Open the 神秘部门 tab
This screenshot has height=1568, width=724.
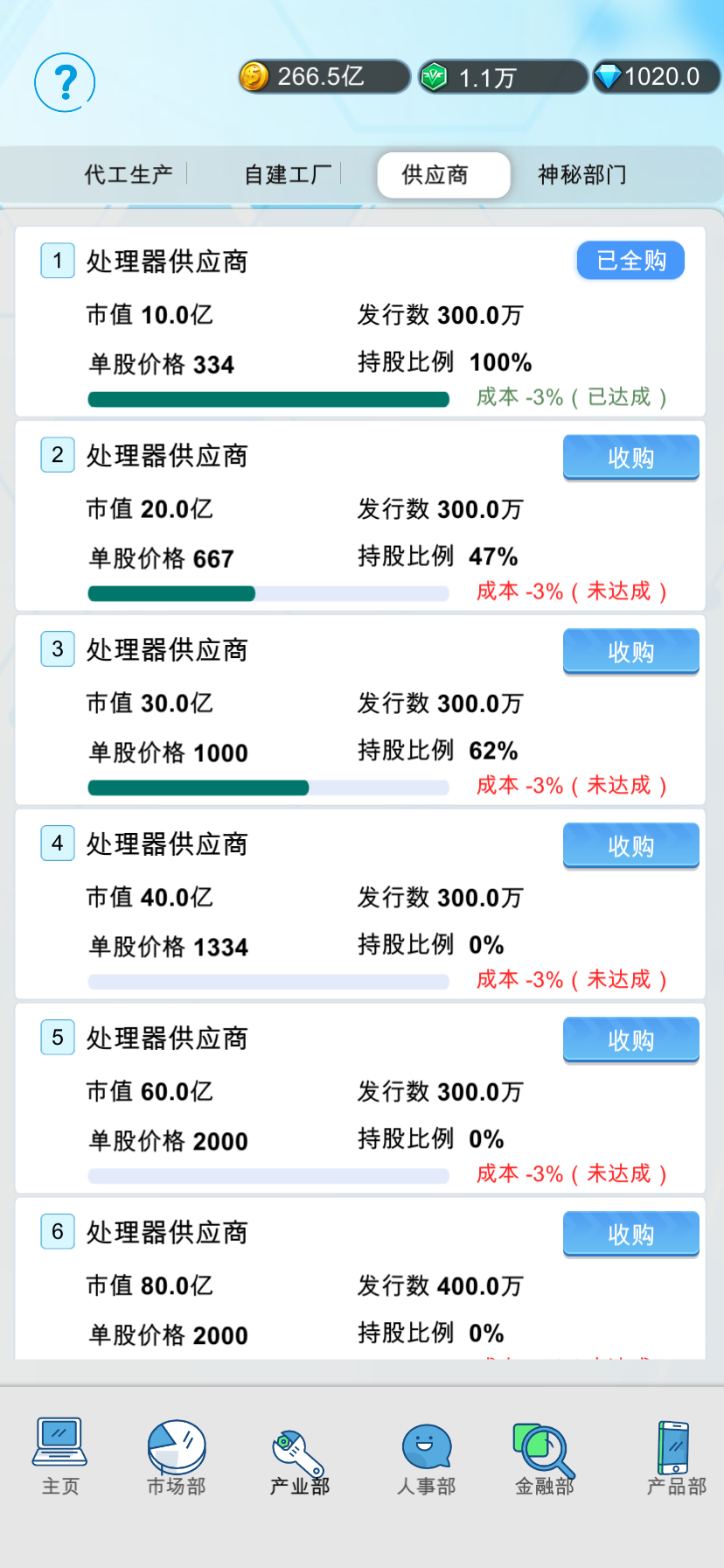click(x=582, y=174)
